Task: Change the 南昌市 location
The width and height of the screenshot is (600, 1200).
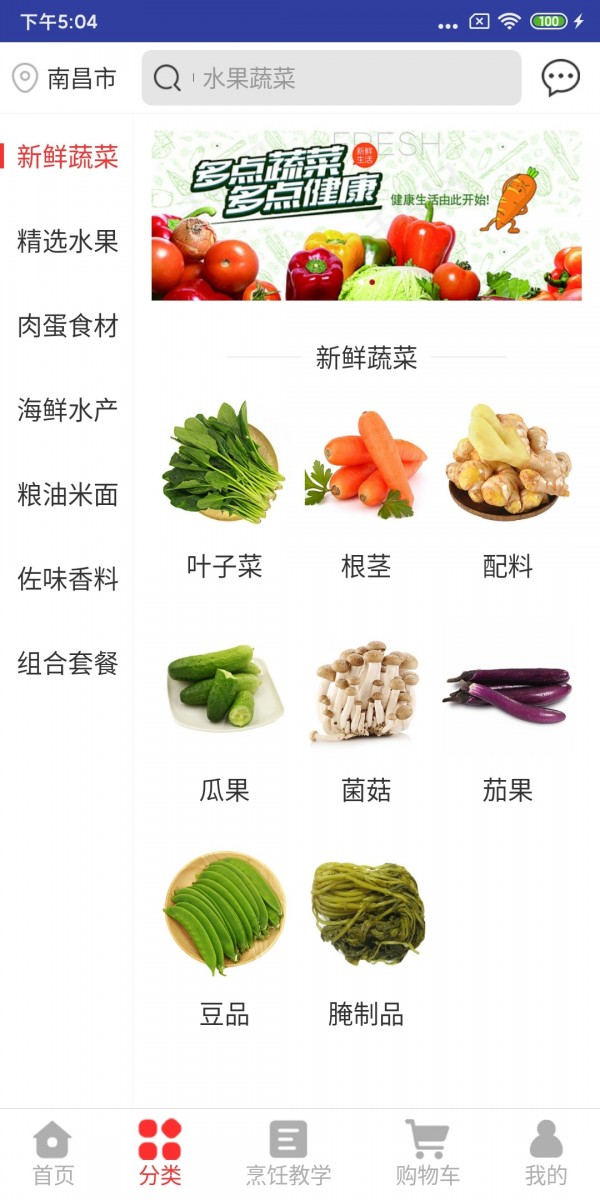Action: (x=64, y=78)
